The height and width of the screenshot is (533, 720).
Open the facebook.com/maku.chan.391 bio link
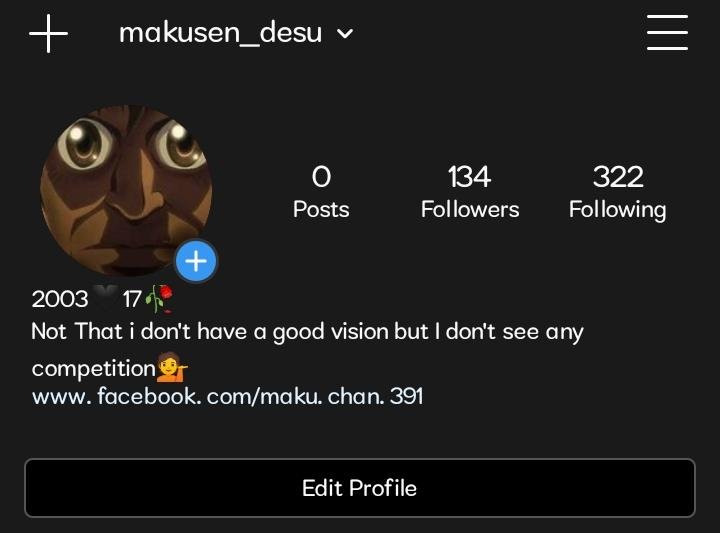tap(227, 396)
